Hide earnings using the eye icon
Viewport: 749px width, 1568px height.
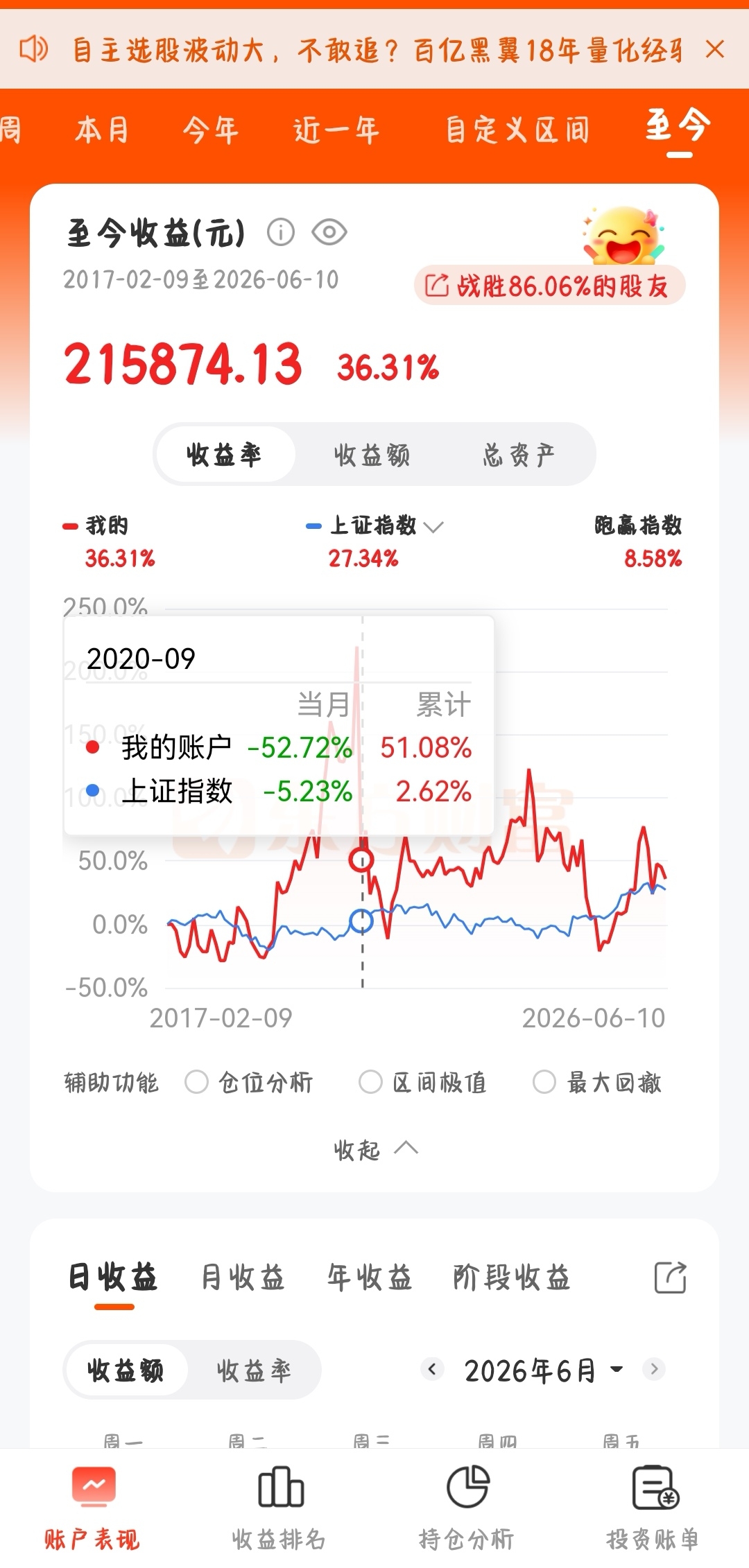coord(329,232)
